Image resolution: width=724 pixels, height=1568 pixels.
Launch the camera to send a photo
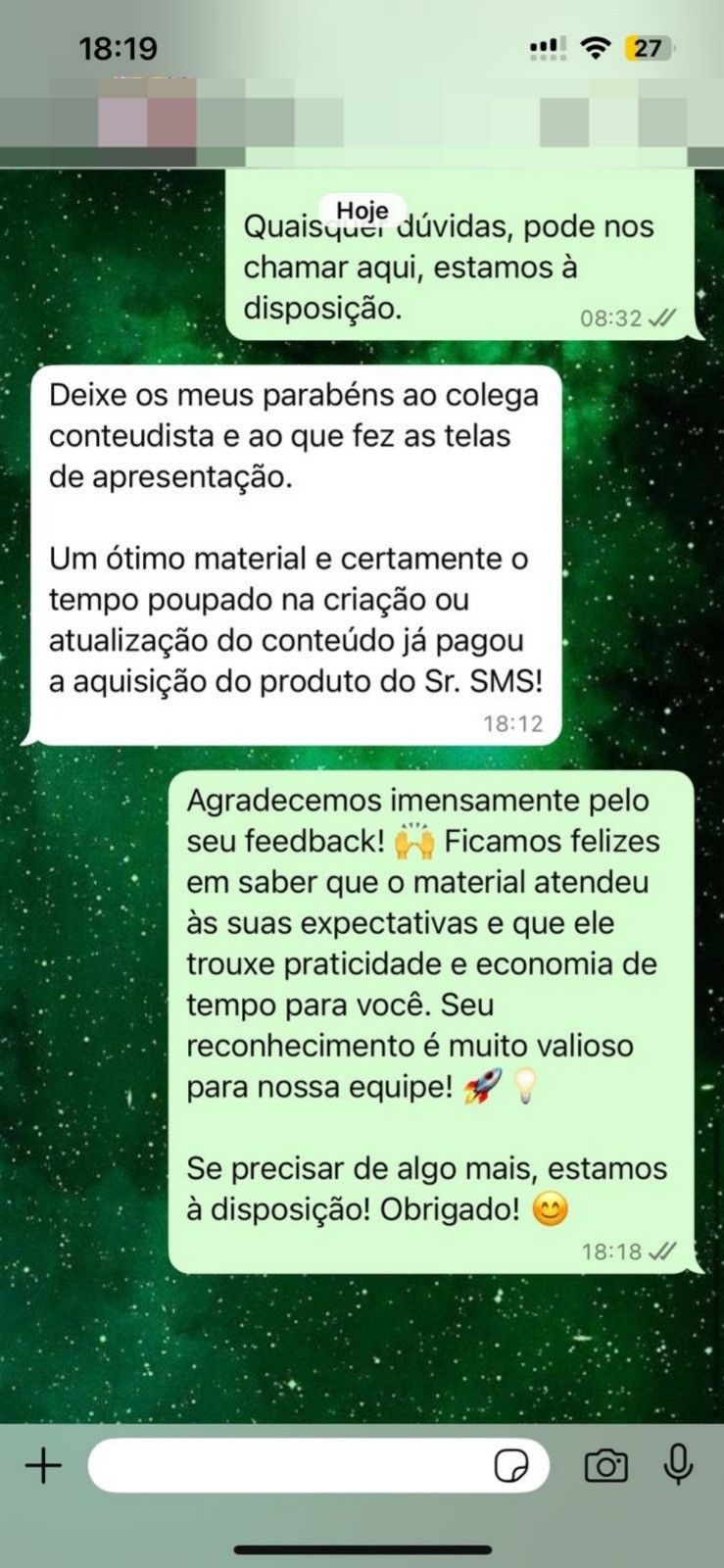click(605, 1466)
